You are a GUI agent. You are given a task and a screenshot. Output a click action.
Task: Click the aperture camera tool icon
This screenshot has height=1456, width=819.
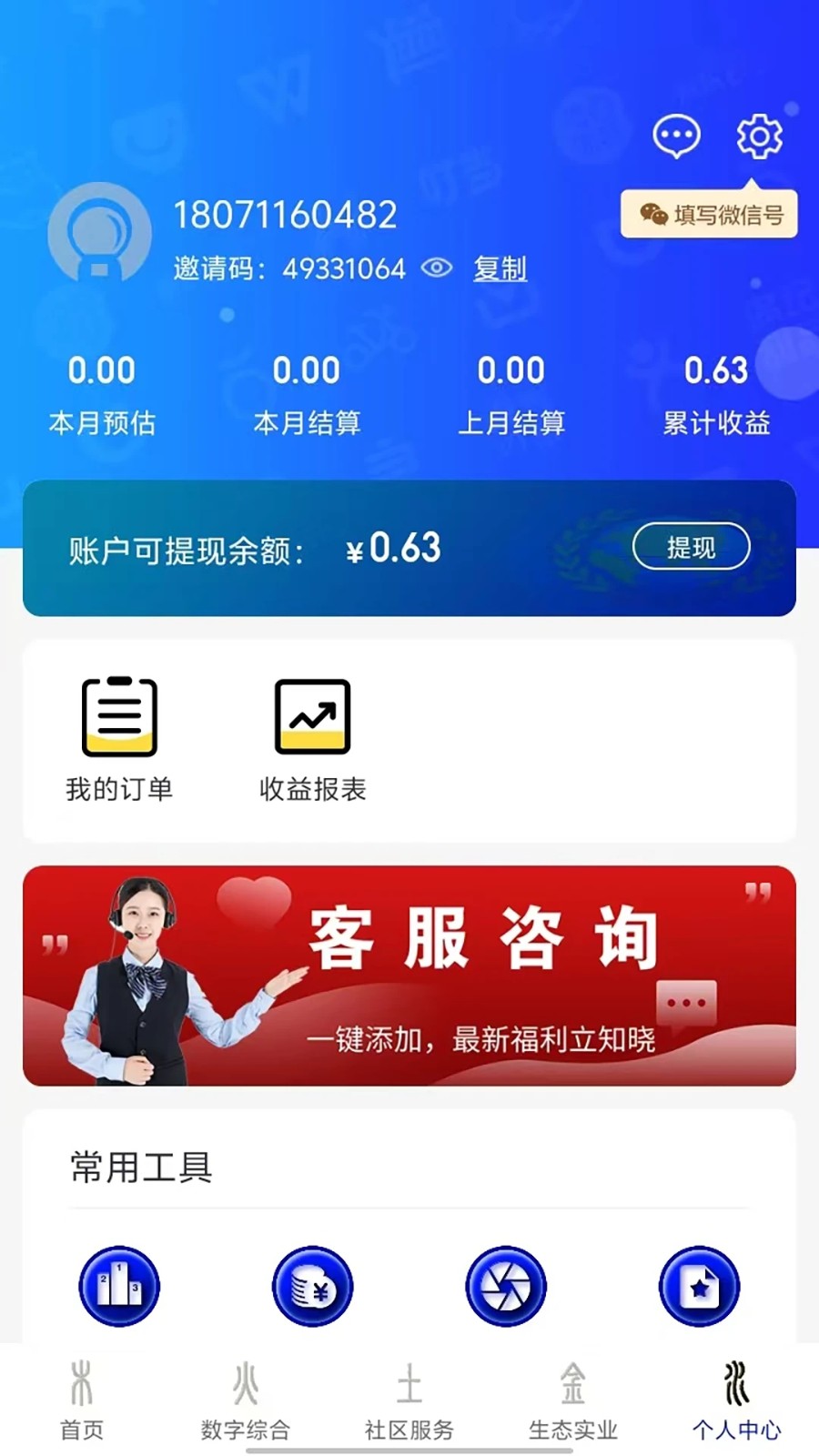point(506,1285)
